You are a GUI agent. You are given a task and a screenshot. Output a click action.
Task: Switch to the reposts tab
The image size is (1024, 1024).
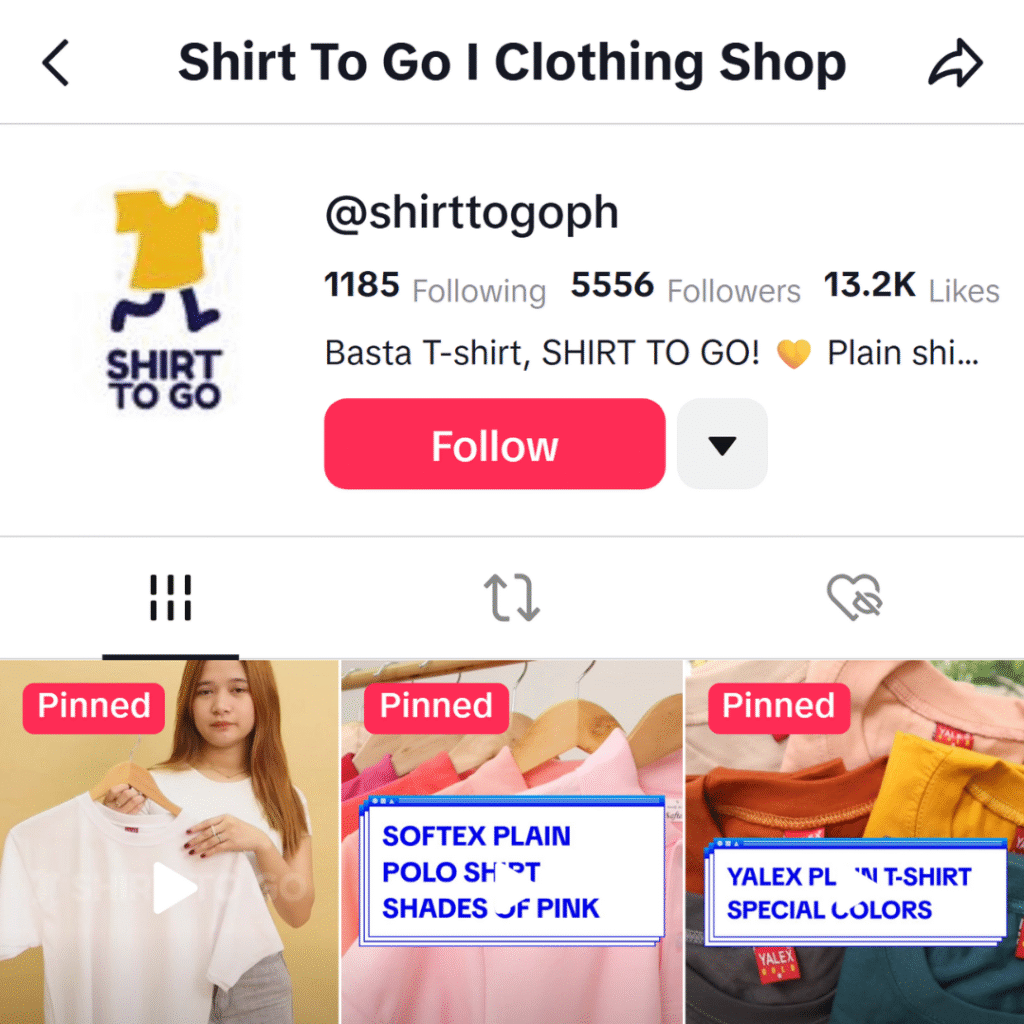pyautogui.click(x=512, y=598)
